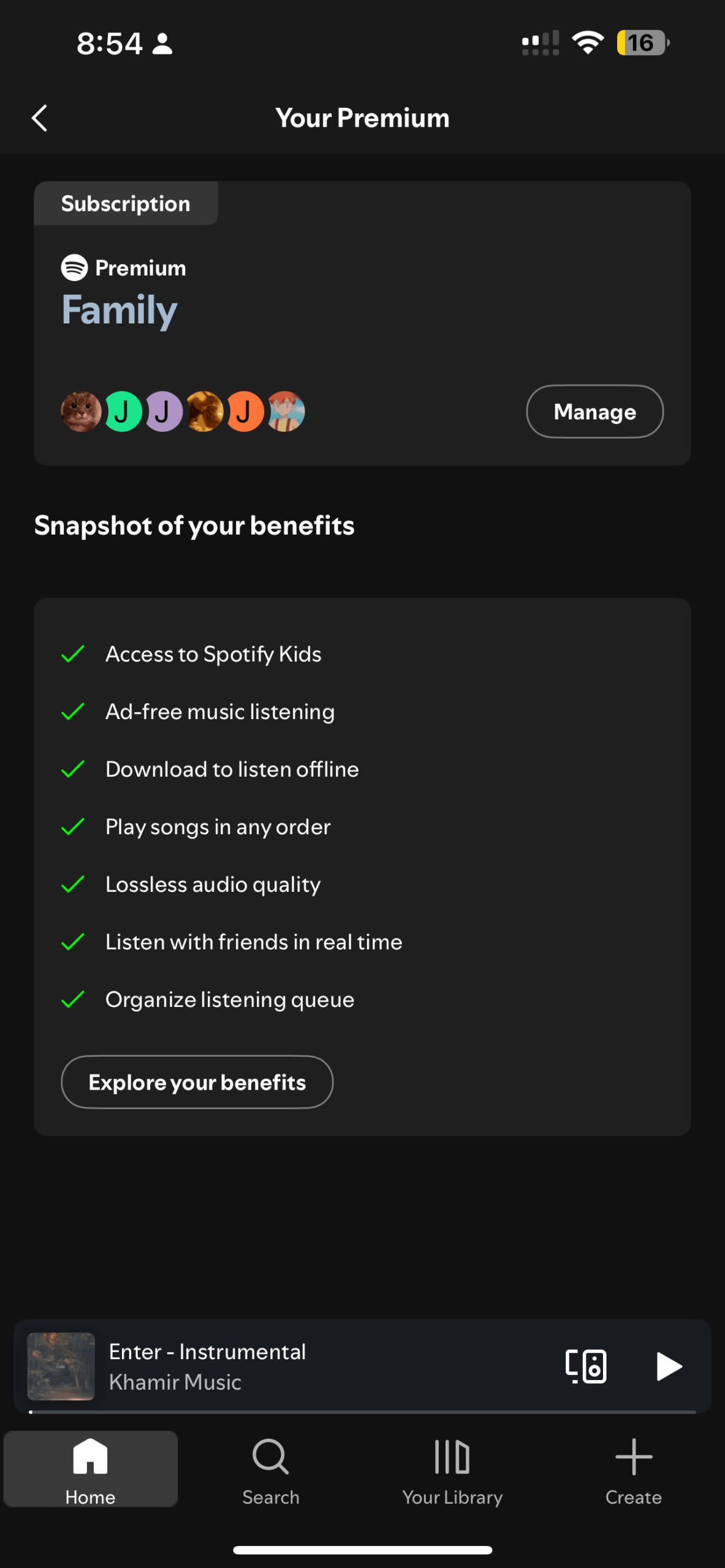Open the now playing bar for Enter - Instrumental
Screen dimensions: 725x1568
(x=306, y=1366)
